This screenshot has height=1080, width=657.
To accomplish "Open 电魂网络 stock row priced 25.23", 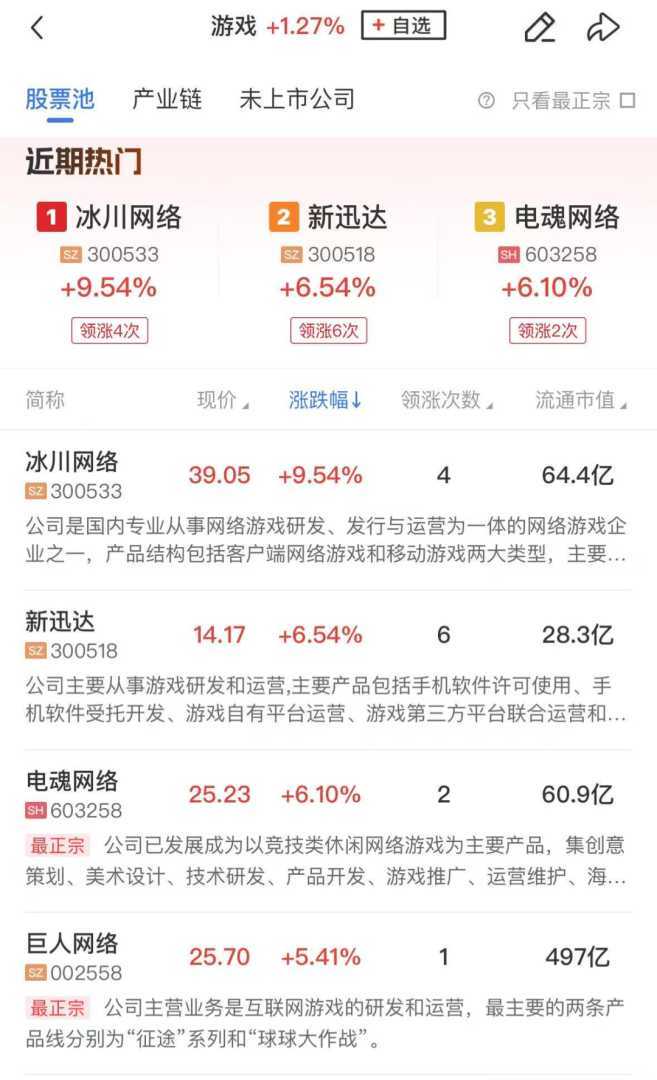I will point(328,795).
